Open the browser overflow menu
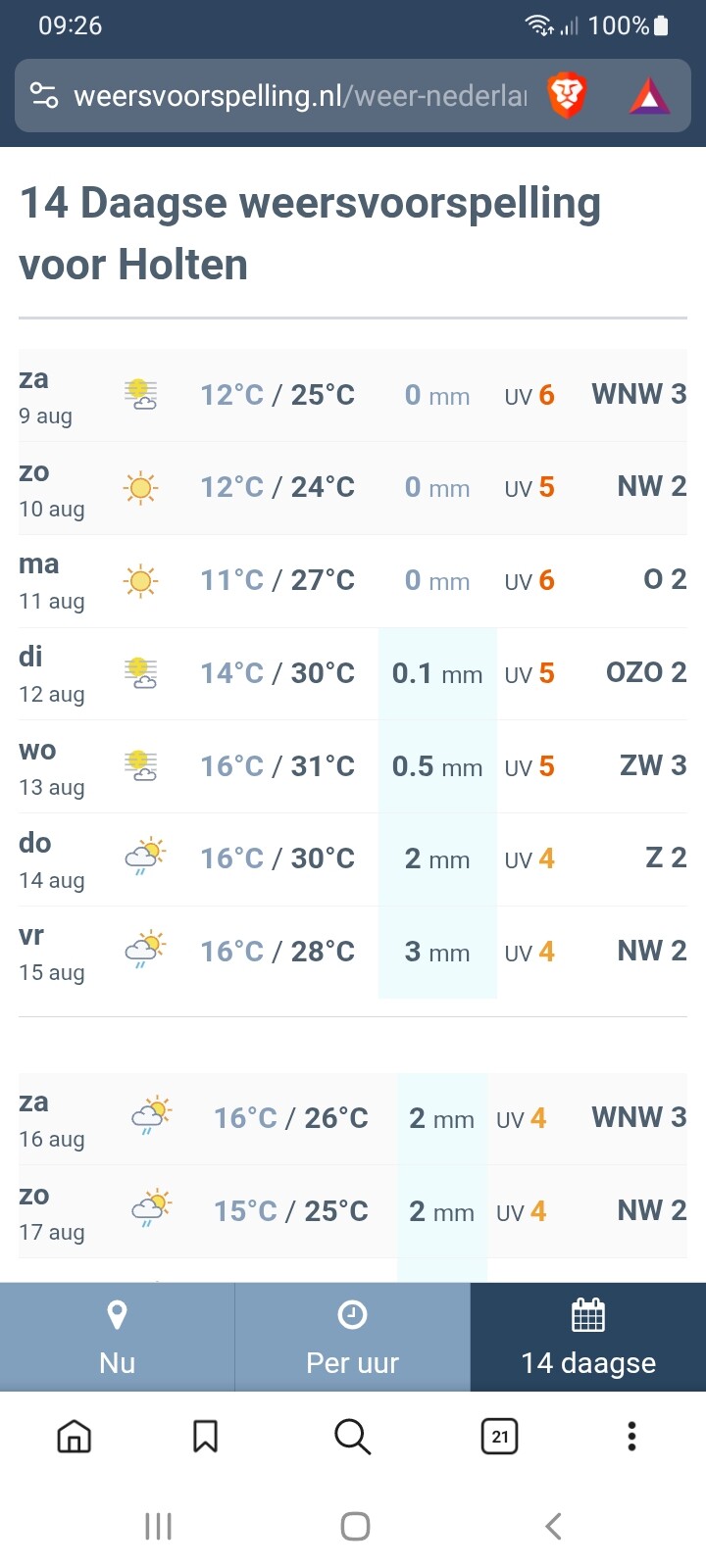Image resolution: width=706 pixels, height=1568 pixels. tap(631, 1437)
